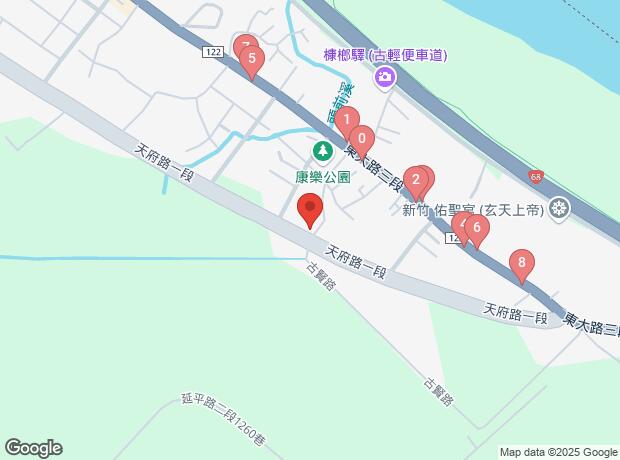
Task: Tap the unnumbered red location pin
Action: click(310, 210)
